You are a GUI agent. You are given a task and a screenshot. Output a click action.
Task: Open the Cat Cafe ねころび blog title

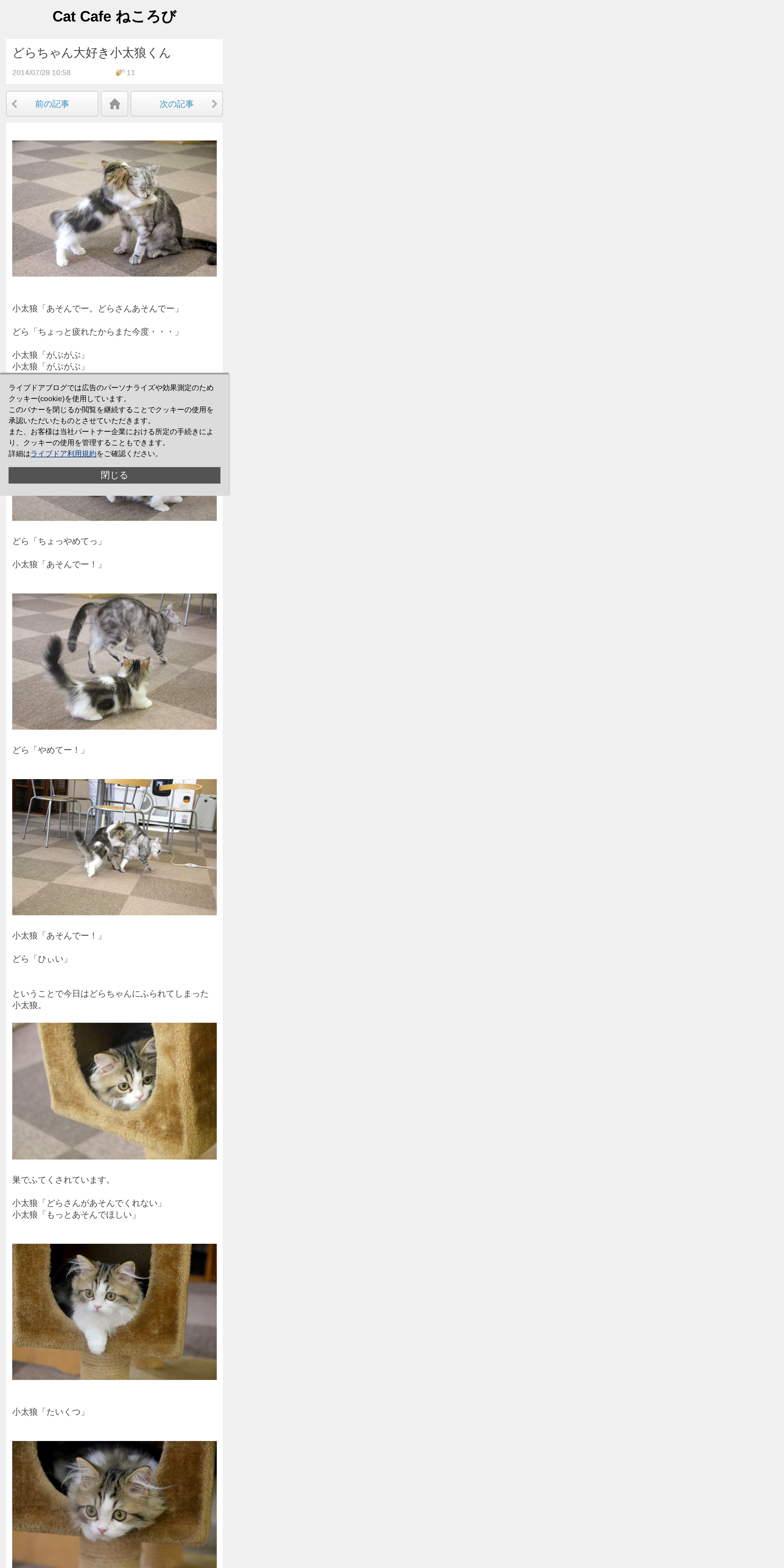(x=114, y=16)
